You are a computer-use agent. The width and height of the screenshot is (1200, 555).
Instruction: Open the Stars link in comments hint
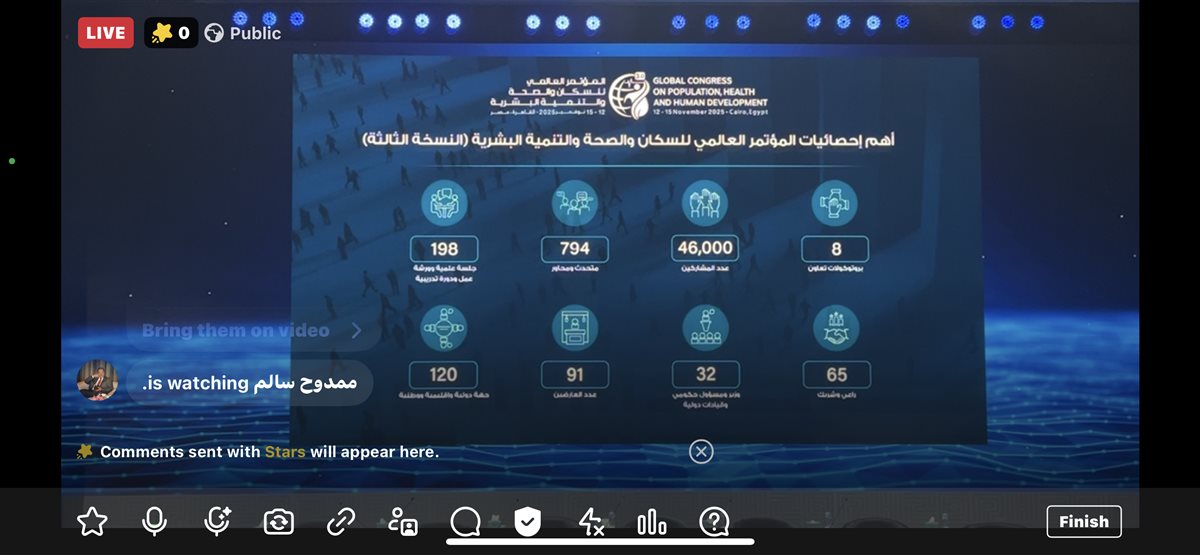(285, 452)
